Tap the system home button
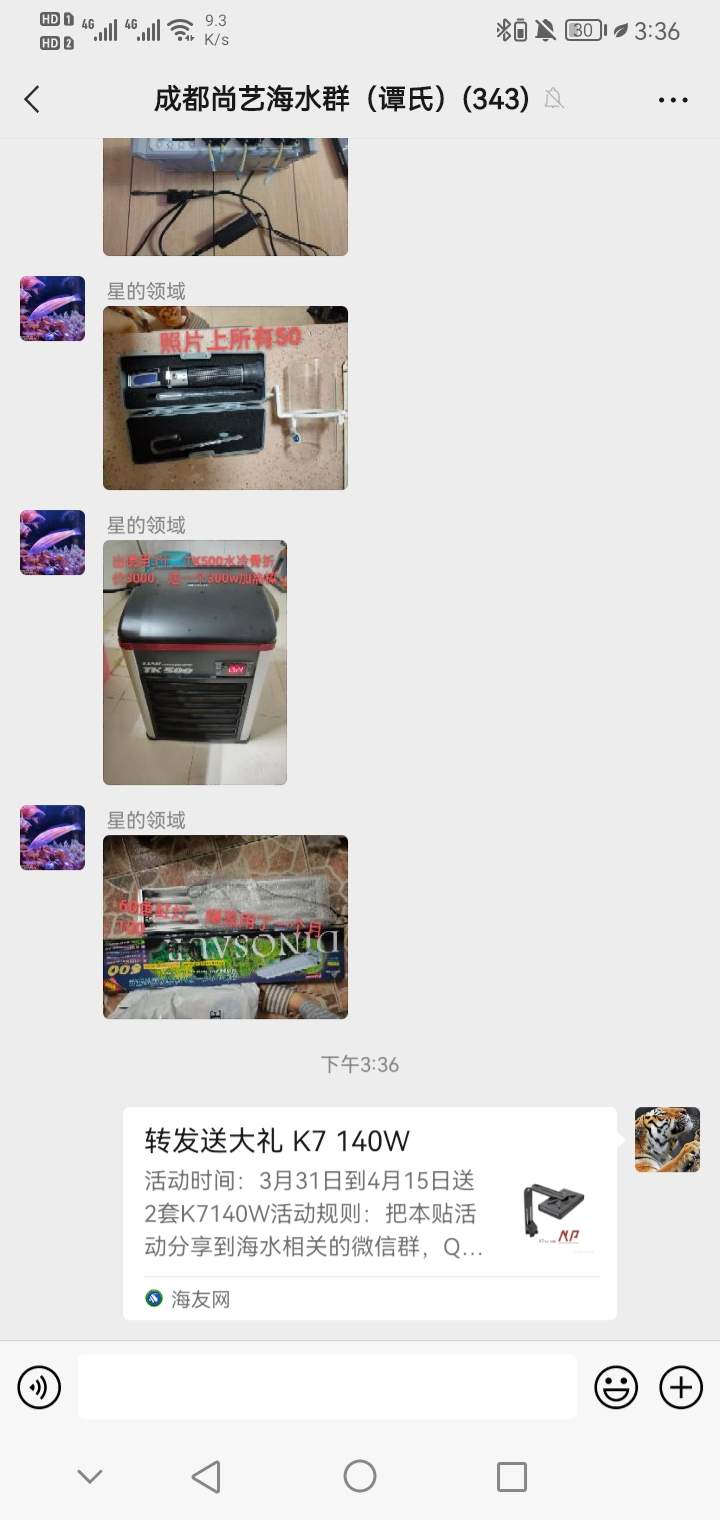720x1520 pixels. coord(360,1476)
